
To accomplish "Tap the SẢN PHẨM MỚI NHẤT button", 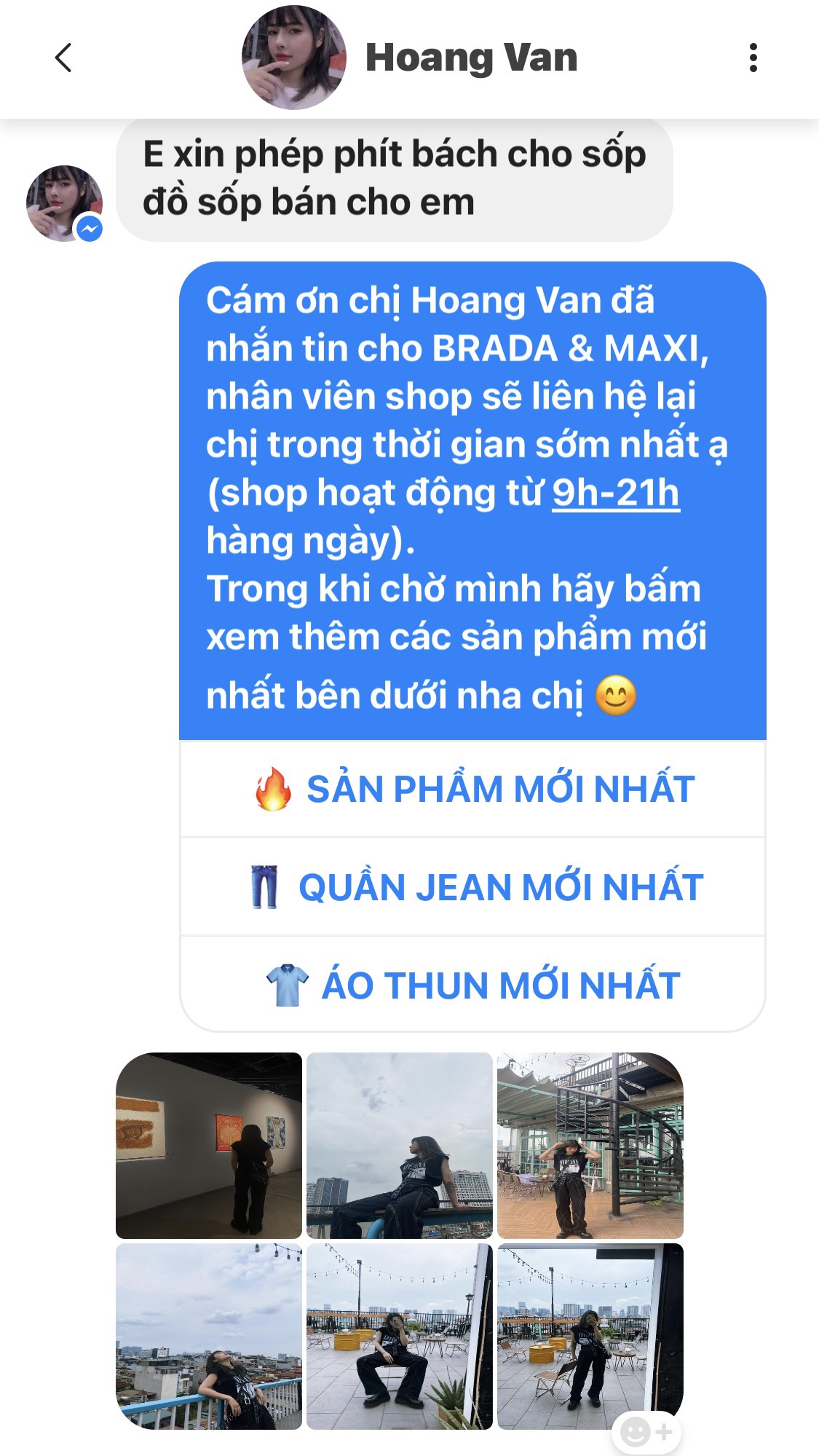I will (x=473, y=789).
